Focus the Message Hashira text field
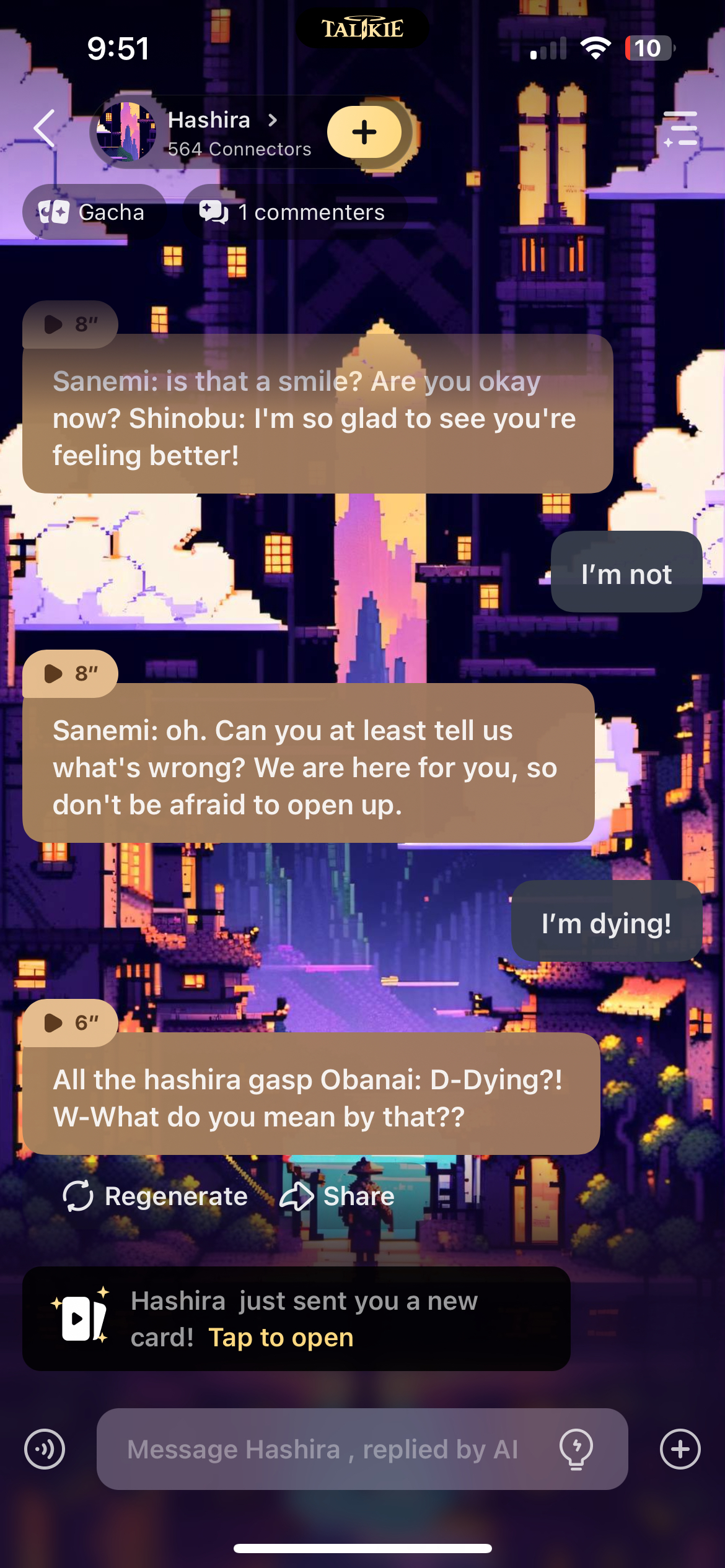Viewport: 725px width, 1568px height. click(x=322, y=1449)
